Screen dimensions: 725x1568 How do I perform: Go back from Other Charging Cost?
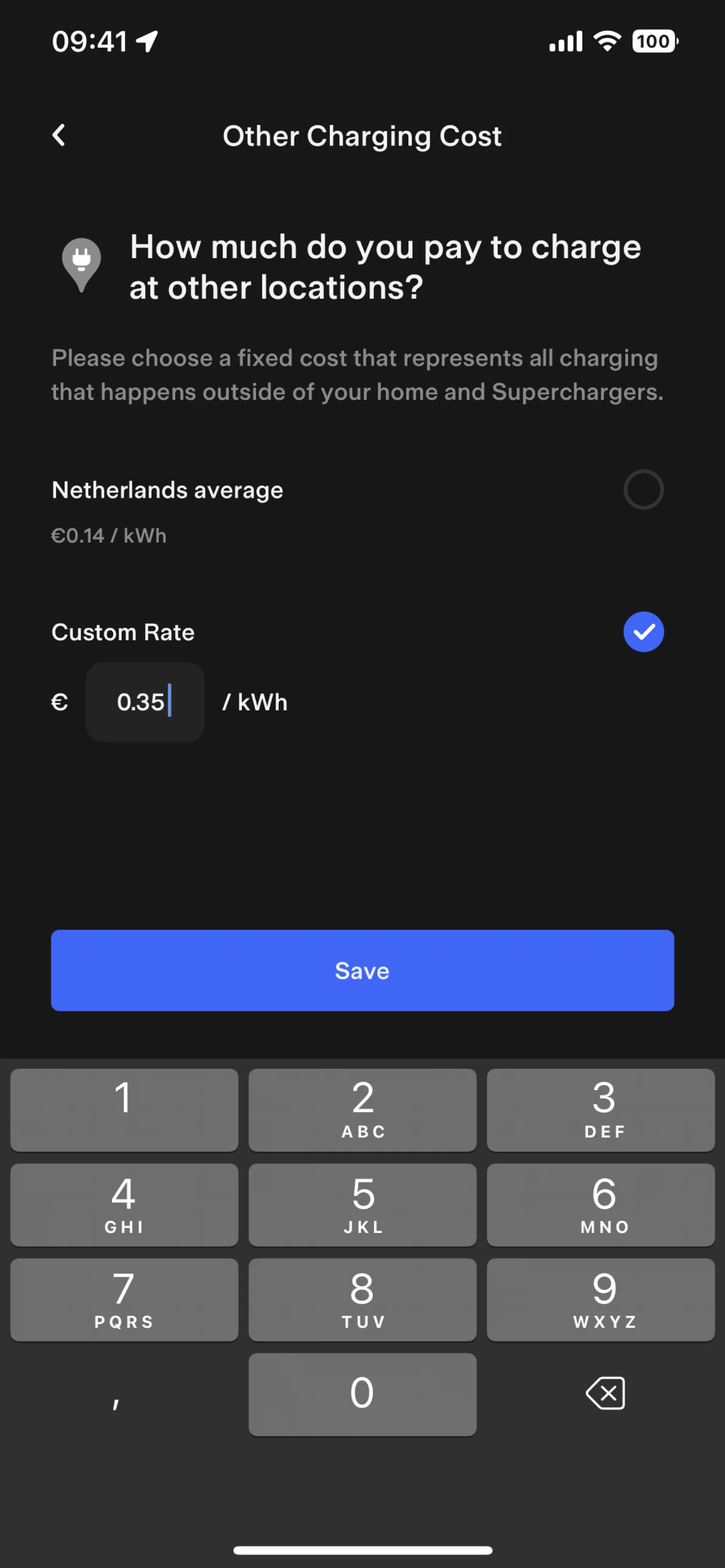(x=59, y=135)
